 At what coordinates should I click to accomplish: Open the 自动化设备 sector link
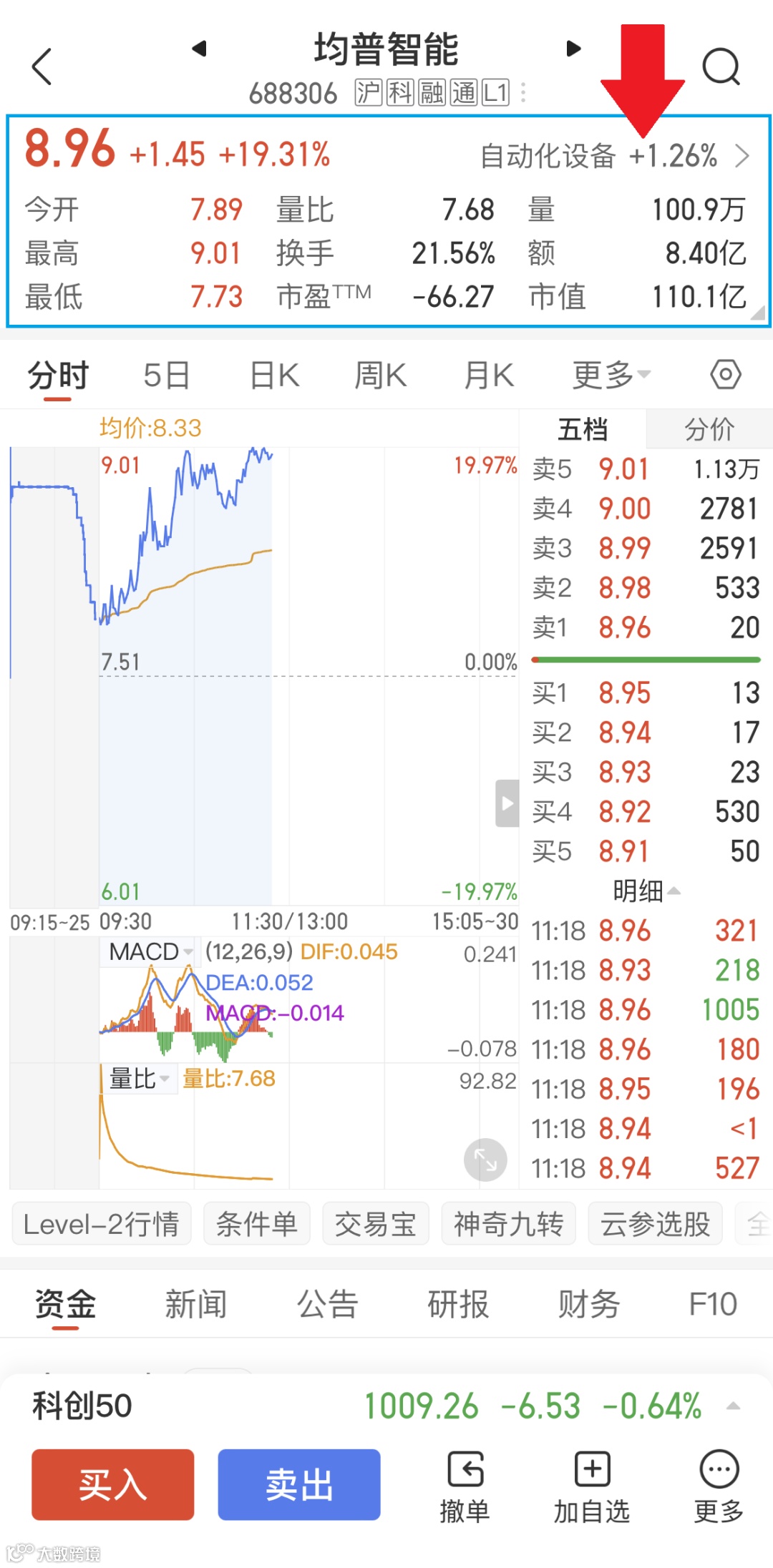(x=614, y=155)
